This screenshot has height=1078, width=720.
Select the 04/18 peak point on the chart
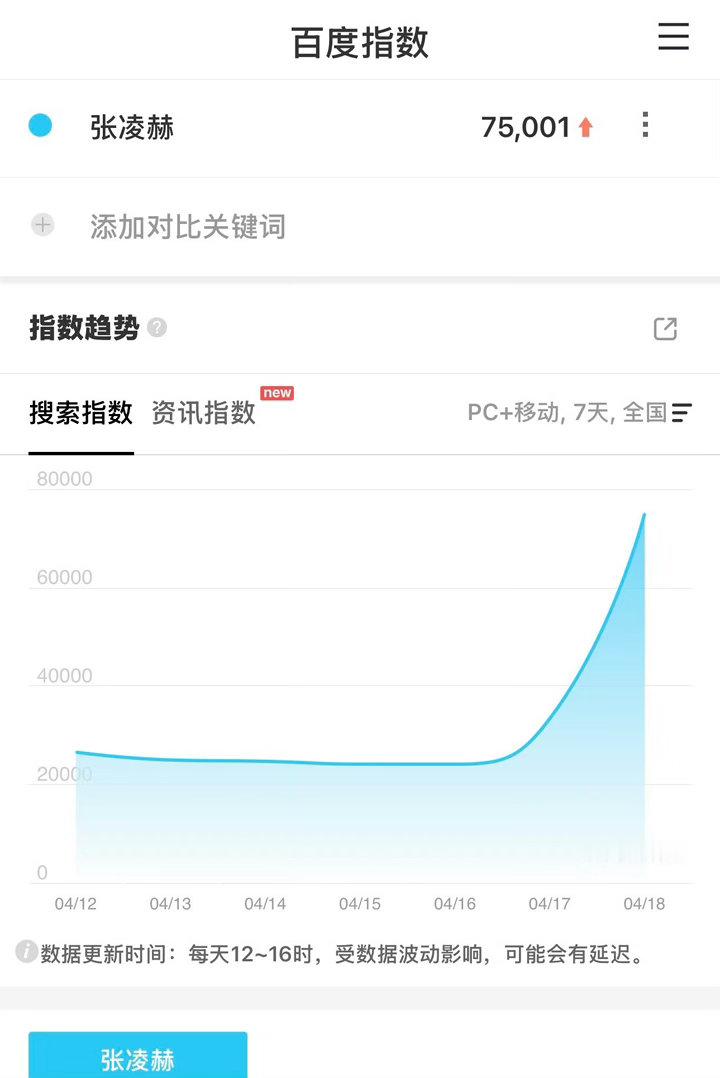[645, 513]
